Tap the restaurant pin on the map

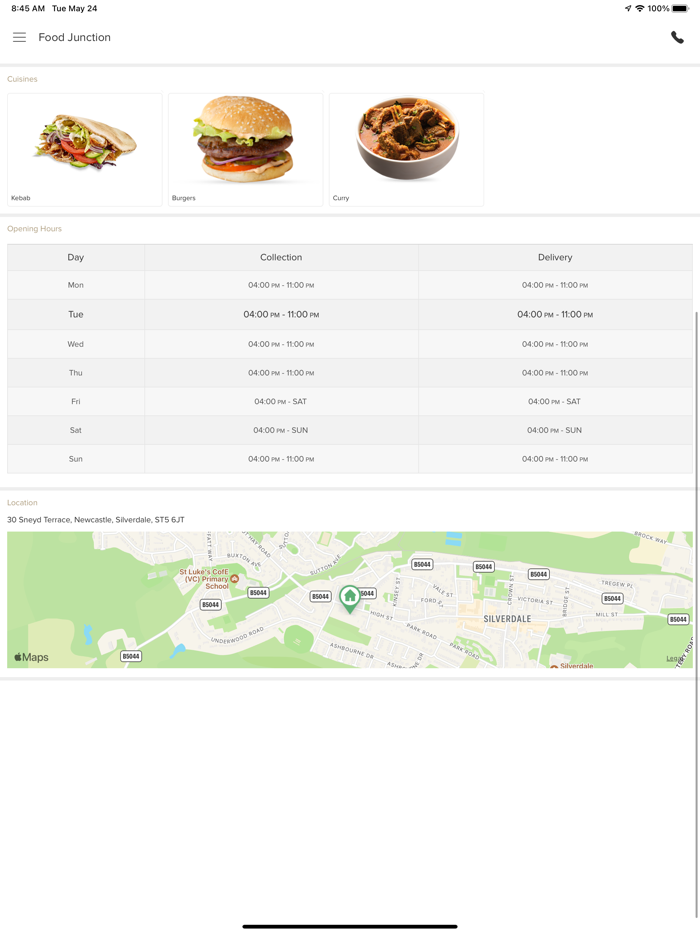pyautogui.click(x=350, y=597)
